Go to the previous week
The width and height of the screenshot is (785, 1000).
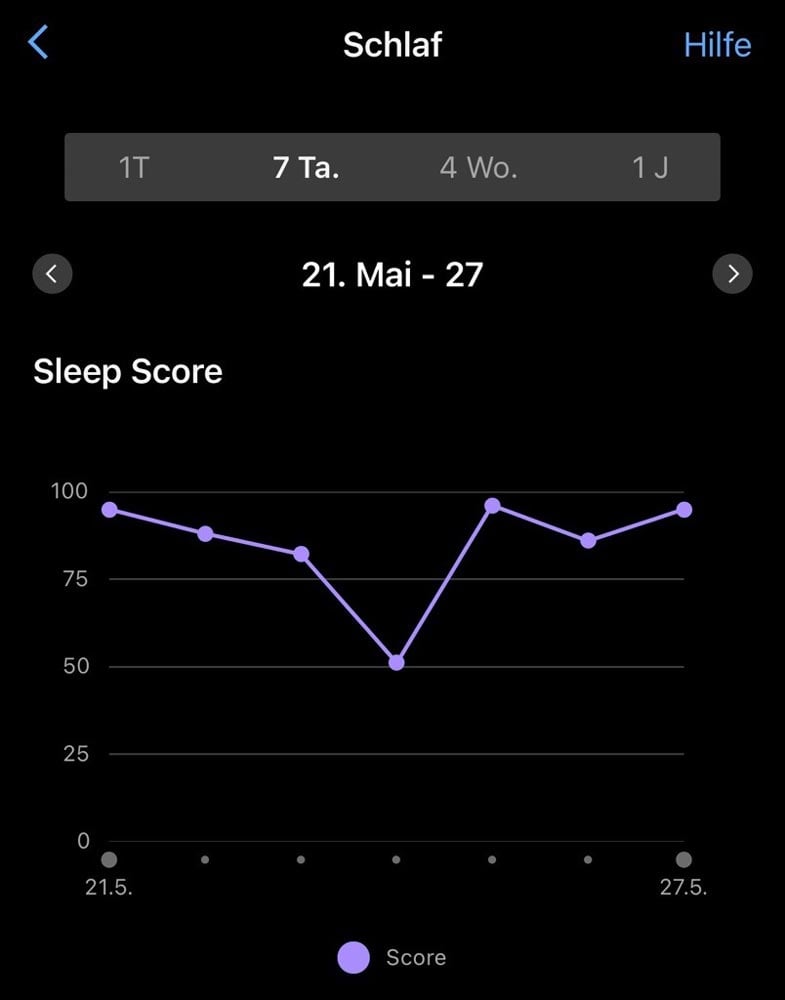[52, 274]
